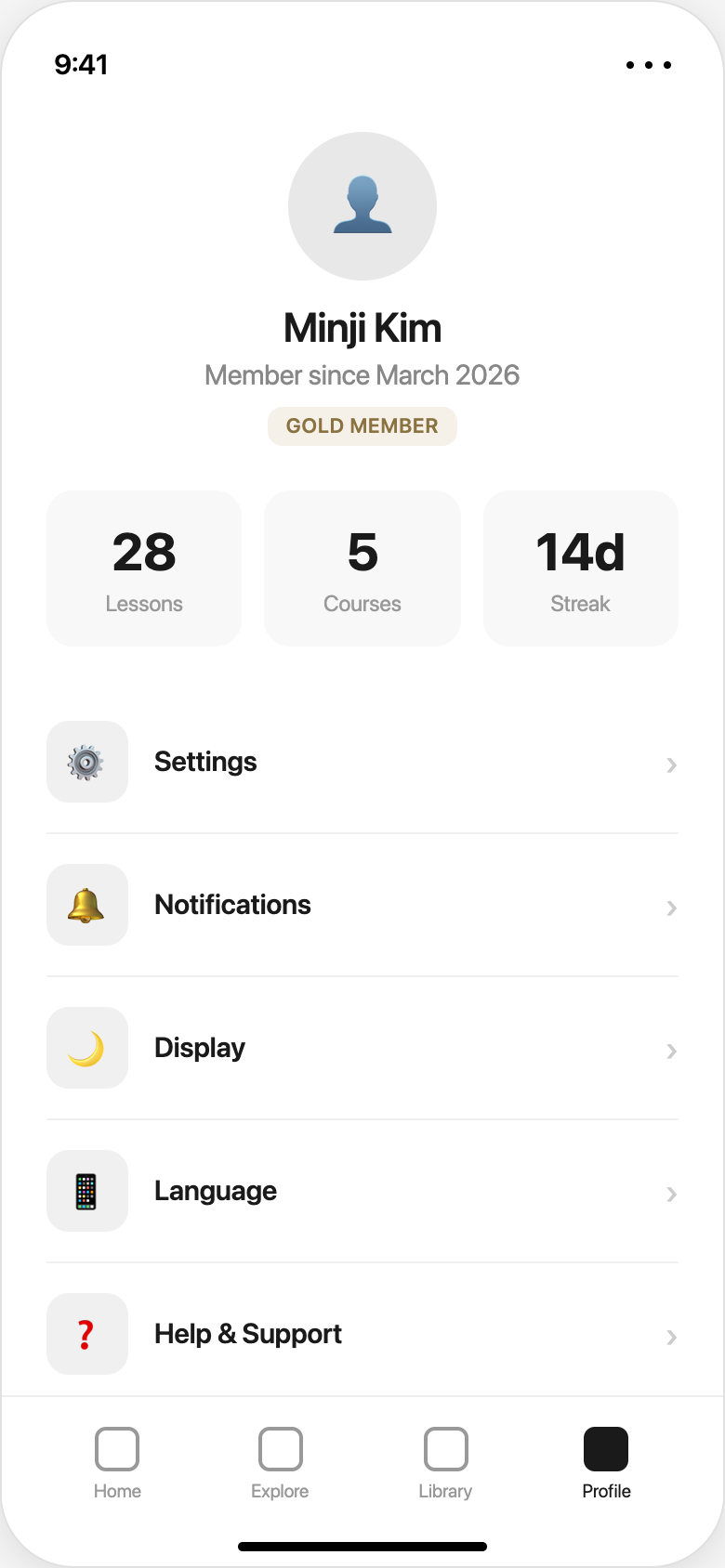725x1568 pixels.
Task: Go to Display options
Action: [362, 1049]
